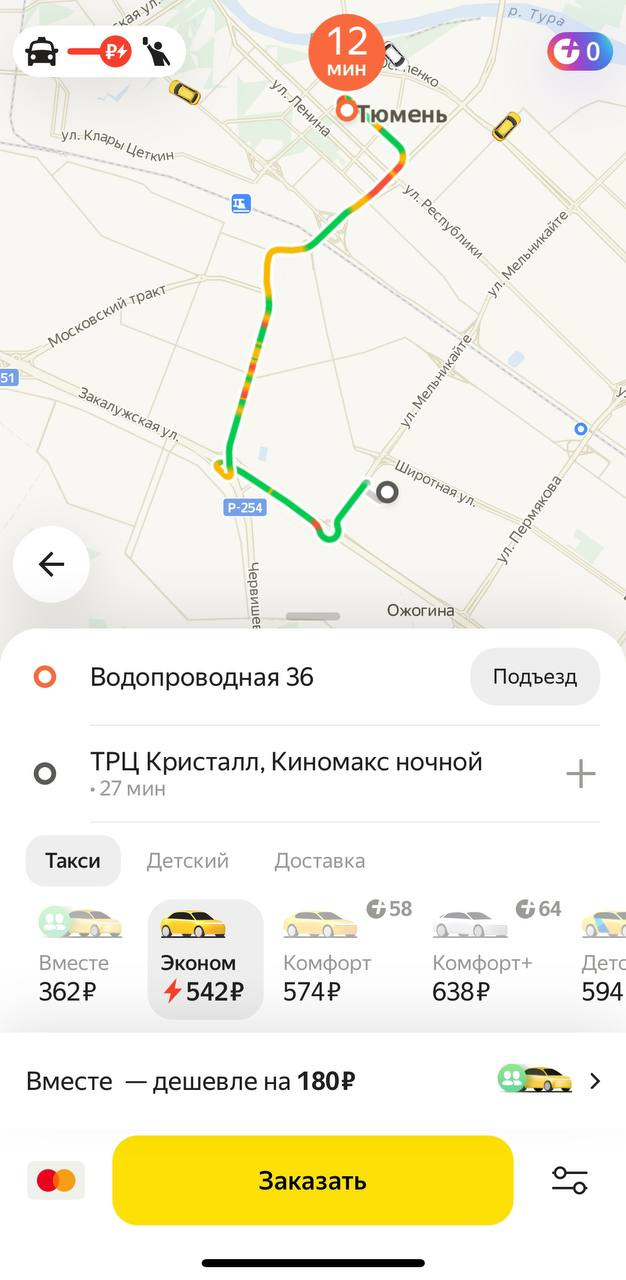Change the Mastercard payment method
Viewport: 626px width, 1280px height.
click(x=56, y=1180)
